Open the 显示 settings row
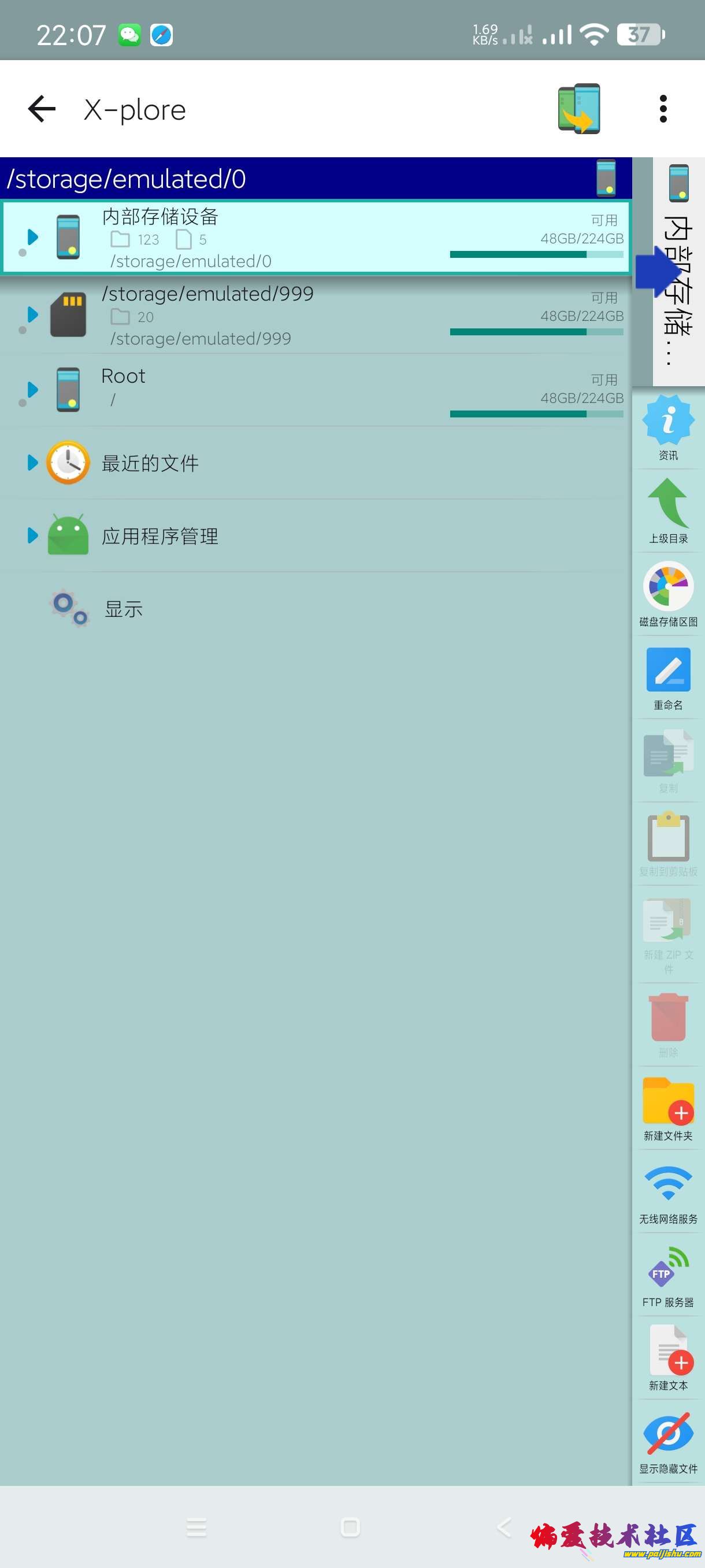 click(x=124, y=609)
